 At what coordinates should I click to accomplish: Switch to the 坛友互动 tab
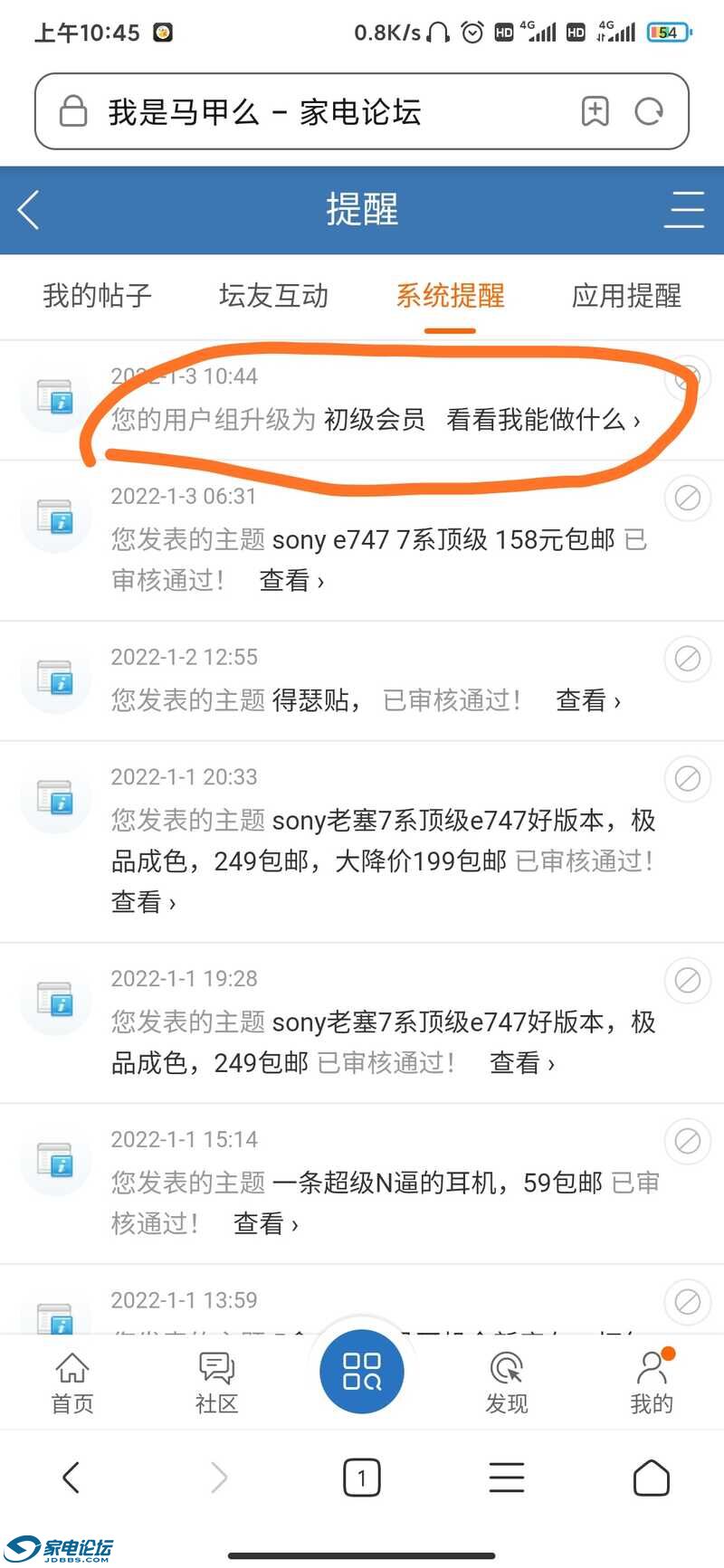[x=273, y=296]
